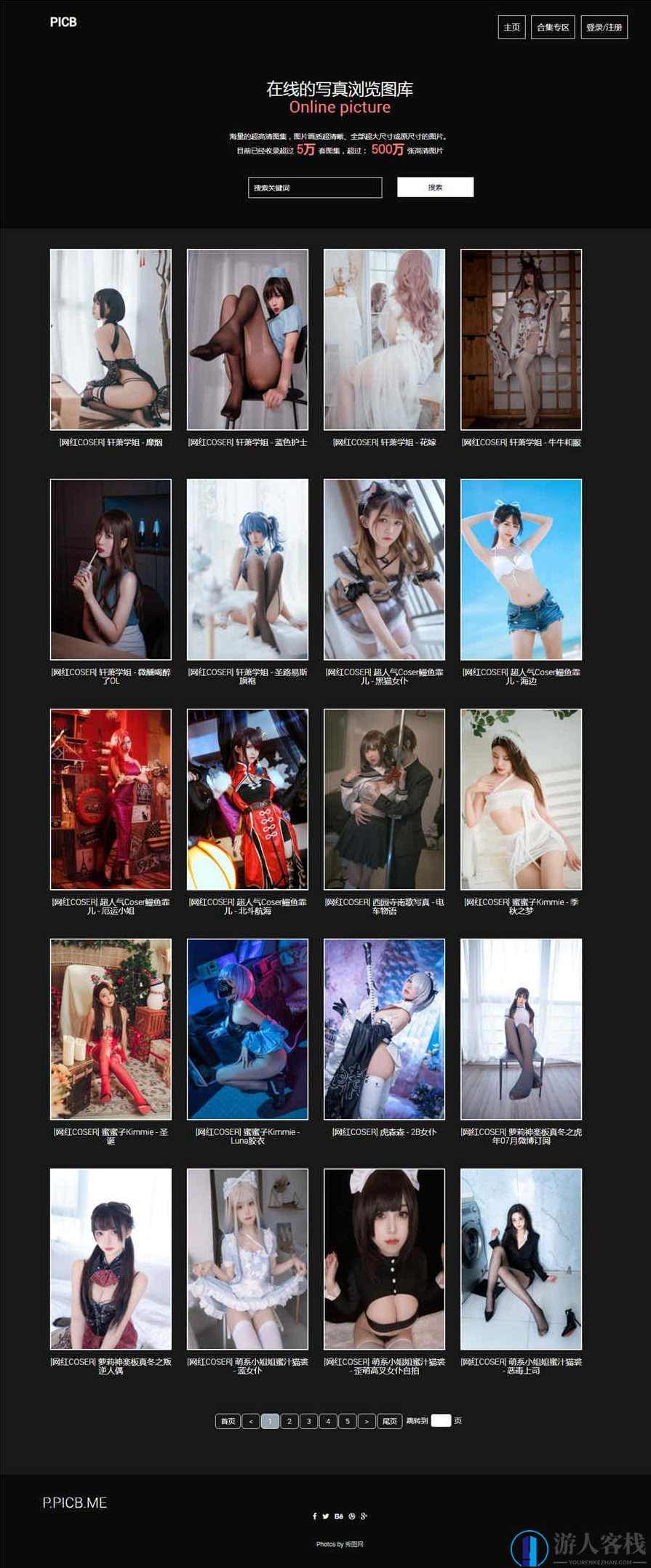Click the previous page arrow in pagination
This screenshot has height=1568, width=651.
[x=250, y=1420]
